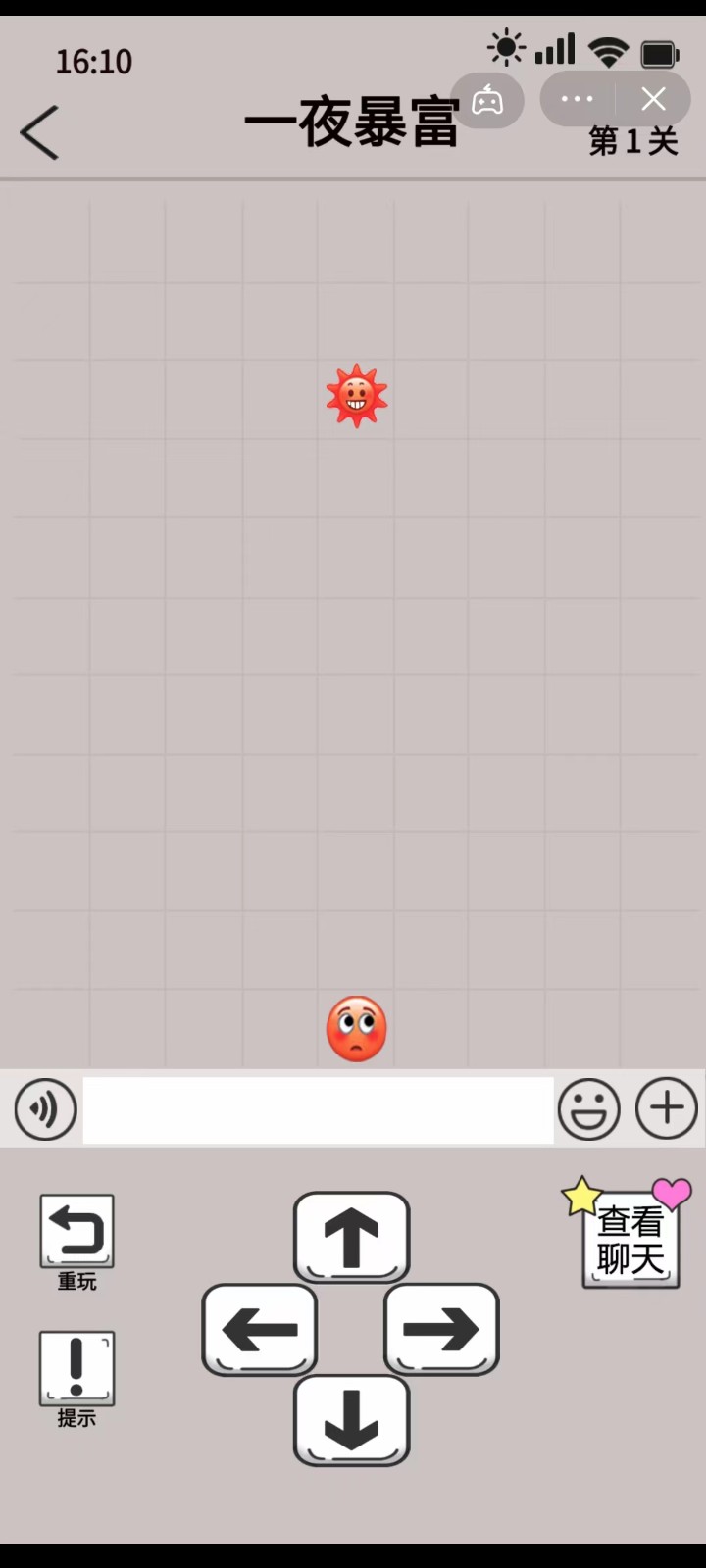Image resolution: width=706 pixels, height=1568 pixels.
Task: Open 查看聊天 to view chat
Action: 630,1239
